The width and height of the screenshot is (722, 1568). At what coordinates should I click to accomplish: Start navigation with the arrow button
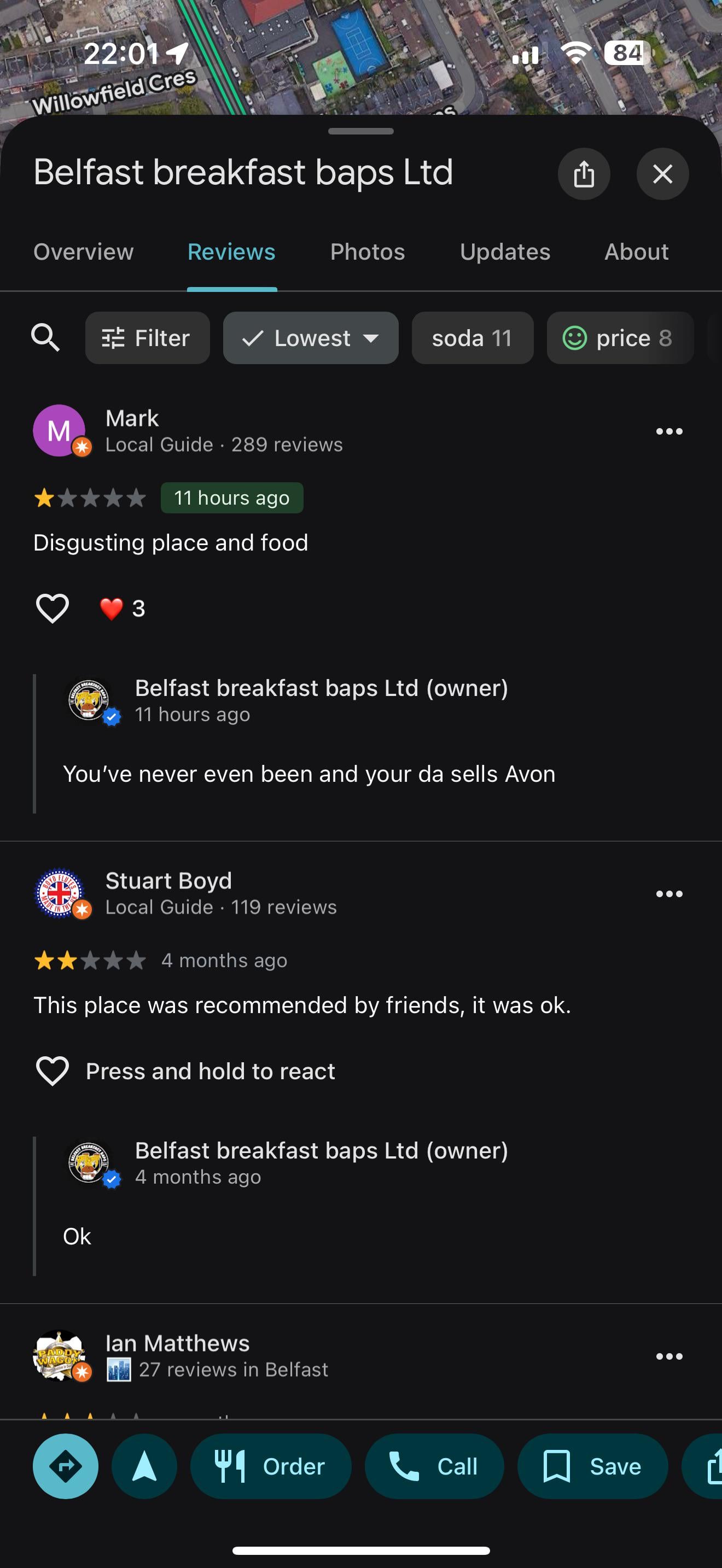click(144, 1466)
